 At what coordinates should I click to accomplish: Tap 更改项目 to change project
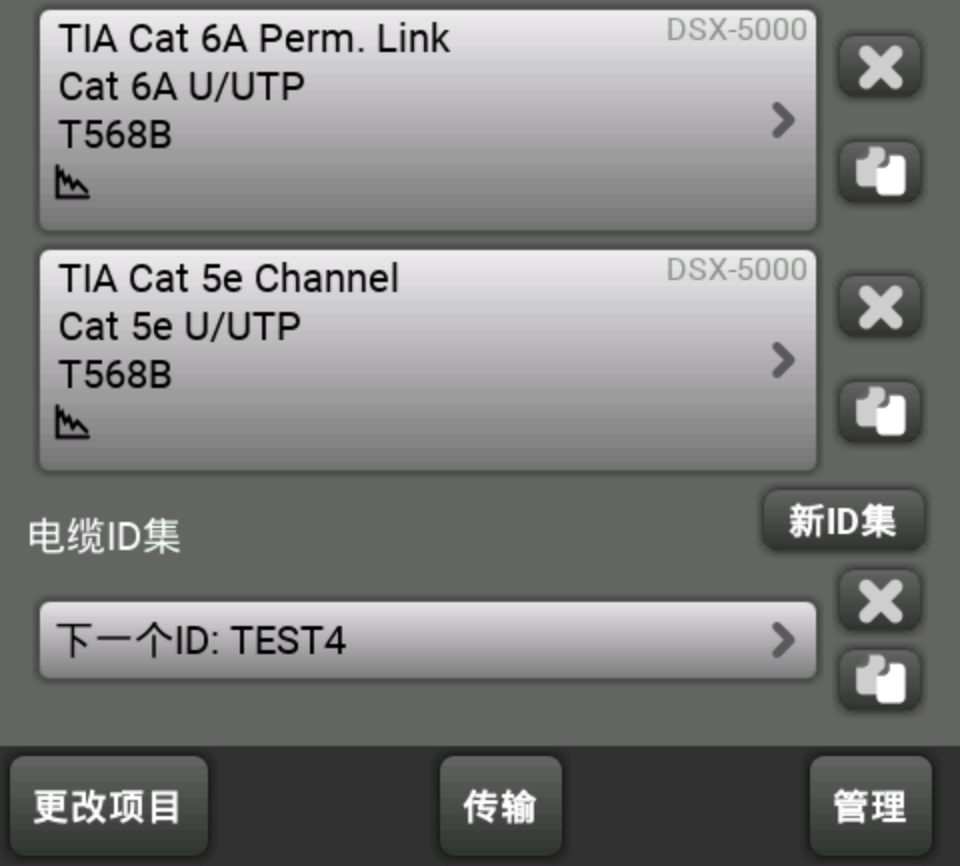pyautogui.click(x=108, y=806)
